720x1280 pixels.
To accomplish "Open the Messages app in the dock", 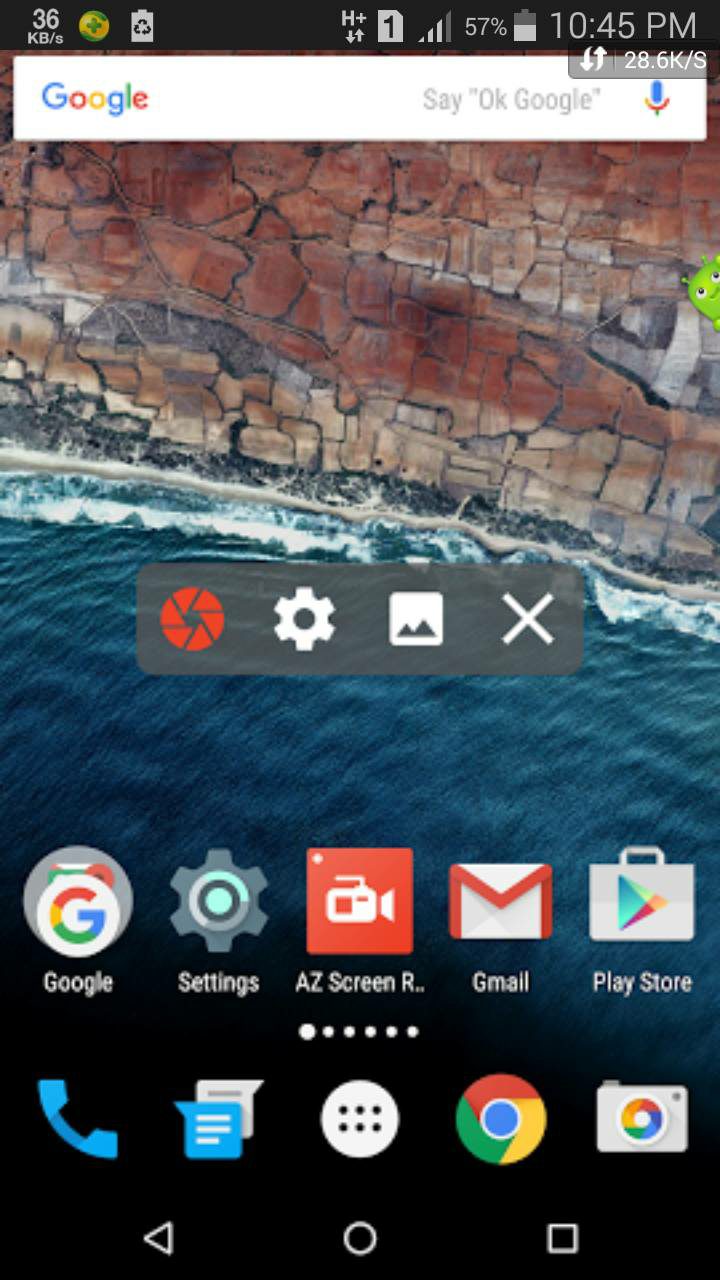I will tap(218, 1118).
